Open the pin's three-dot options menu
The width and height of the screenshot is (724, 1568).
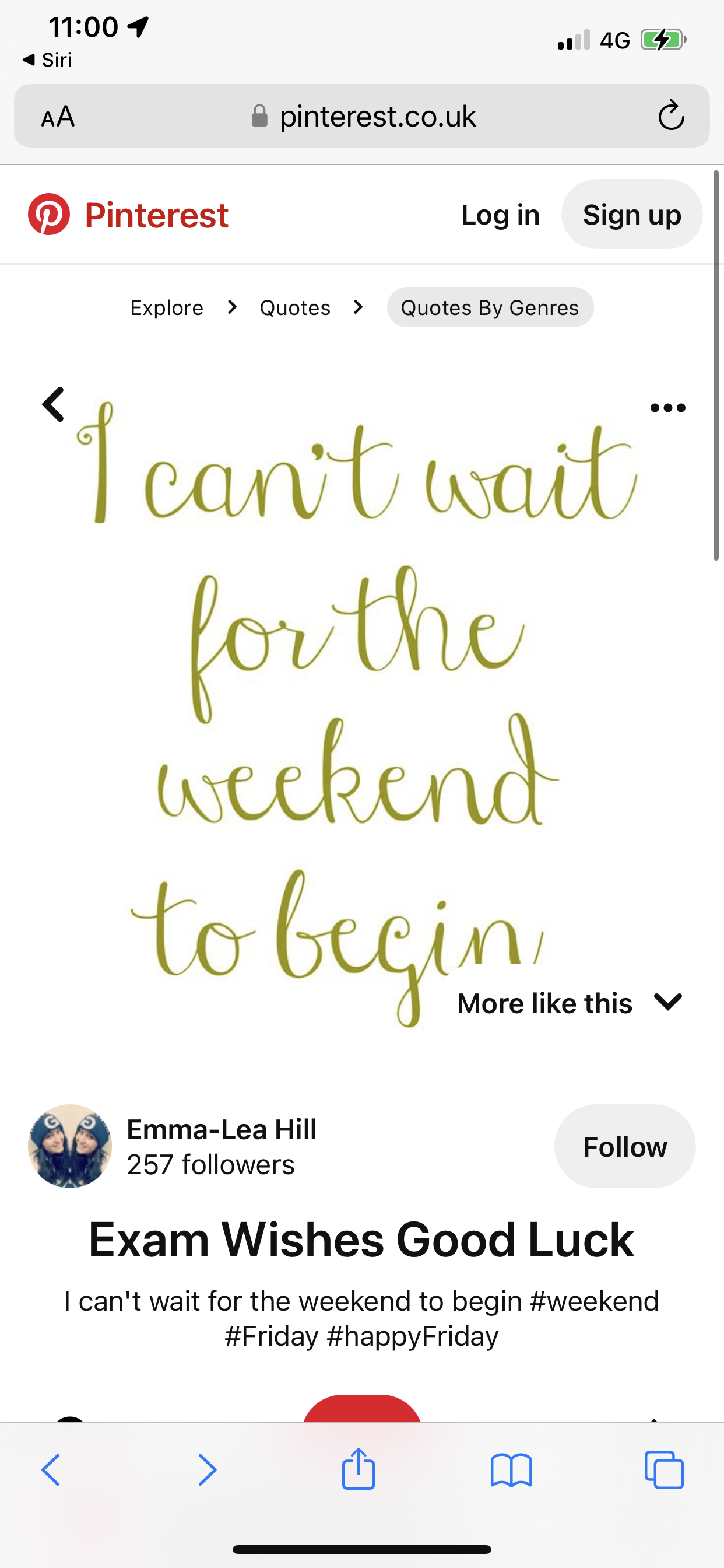click(x=667, y=408)
